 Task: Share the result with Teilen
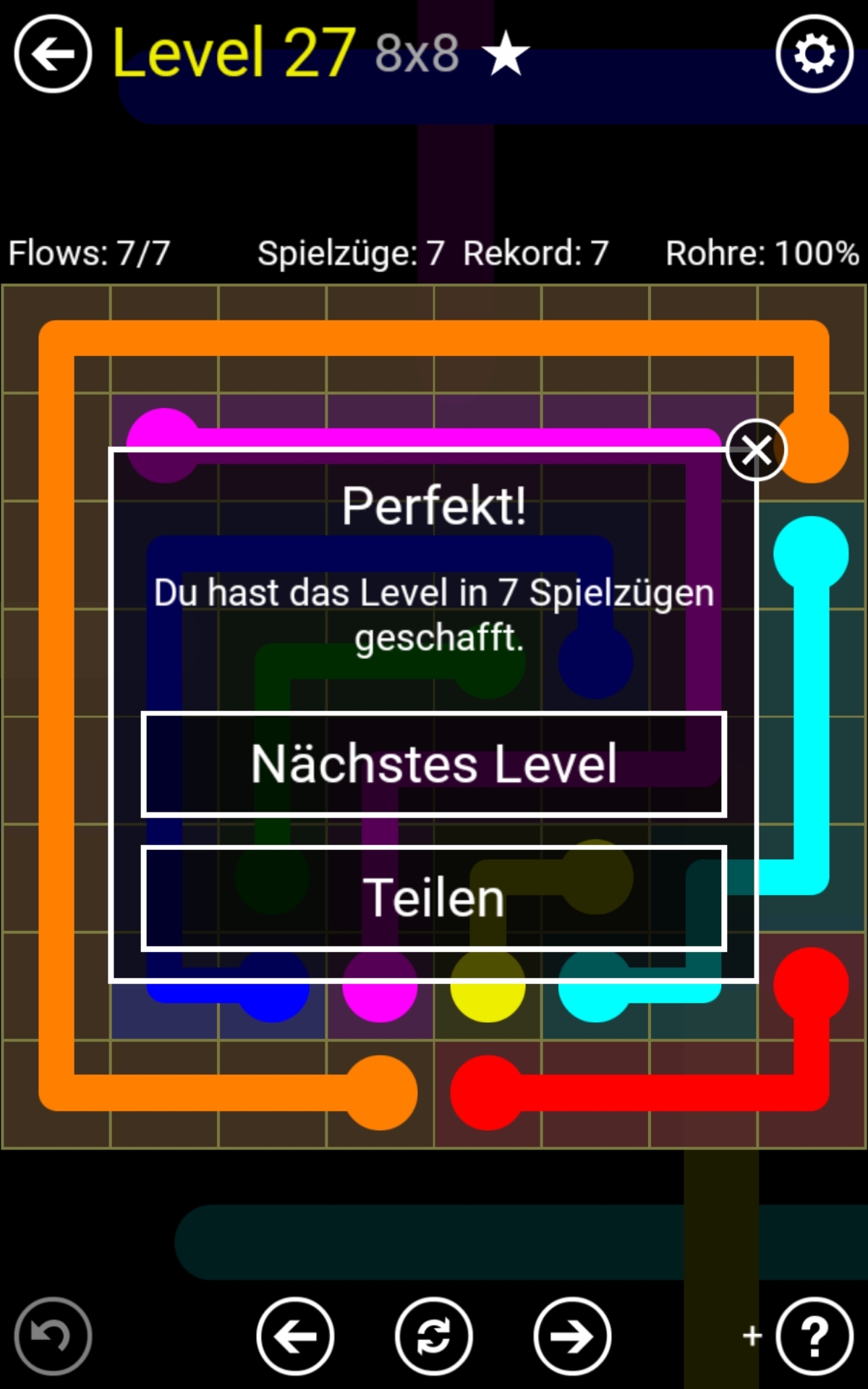click(434, 898)
